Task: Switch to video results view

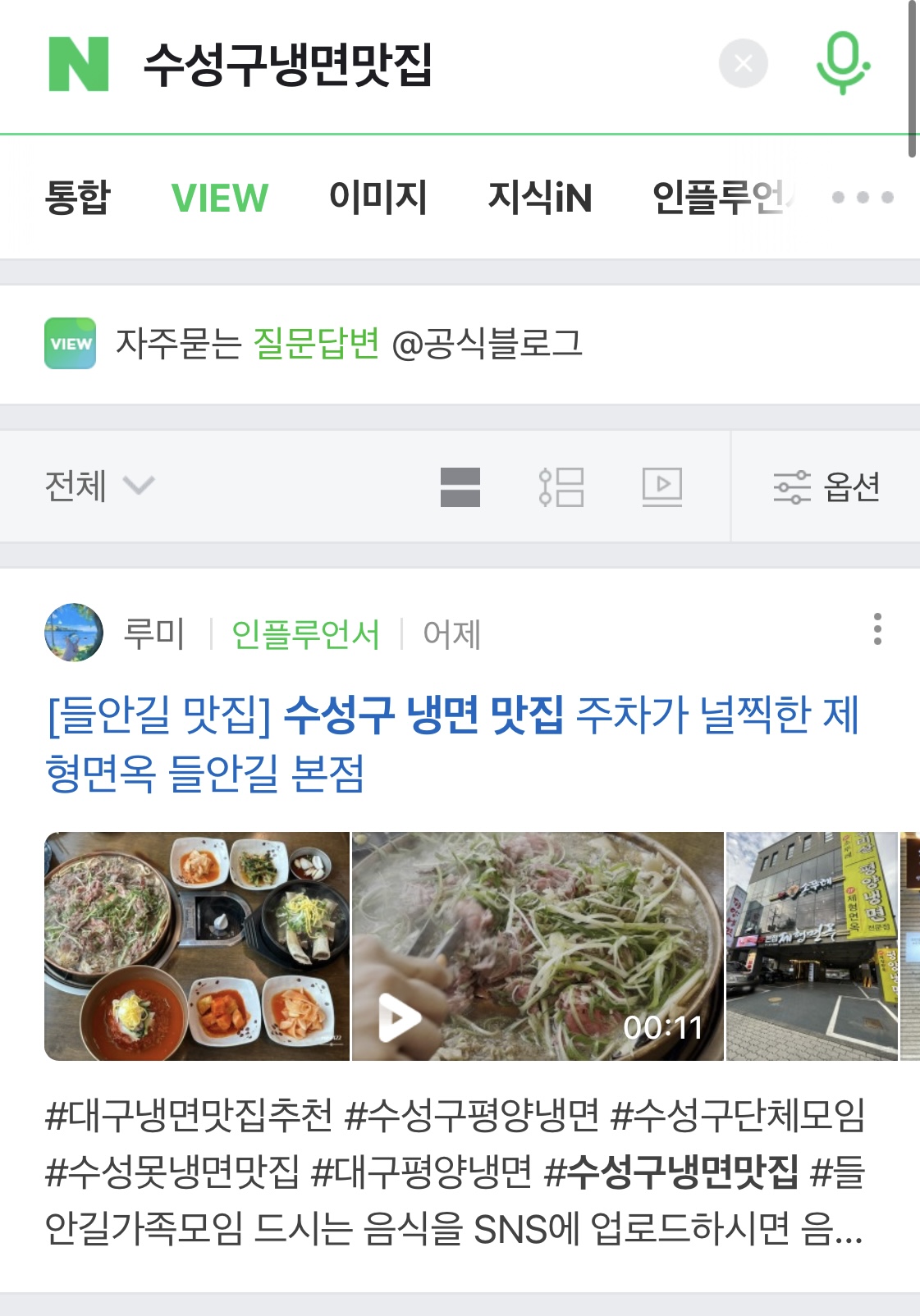Action: (x=661, y=487)
